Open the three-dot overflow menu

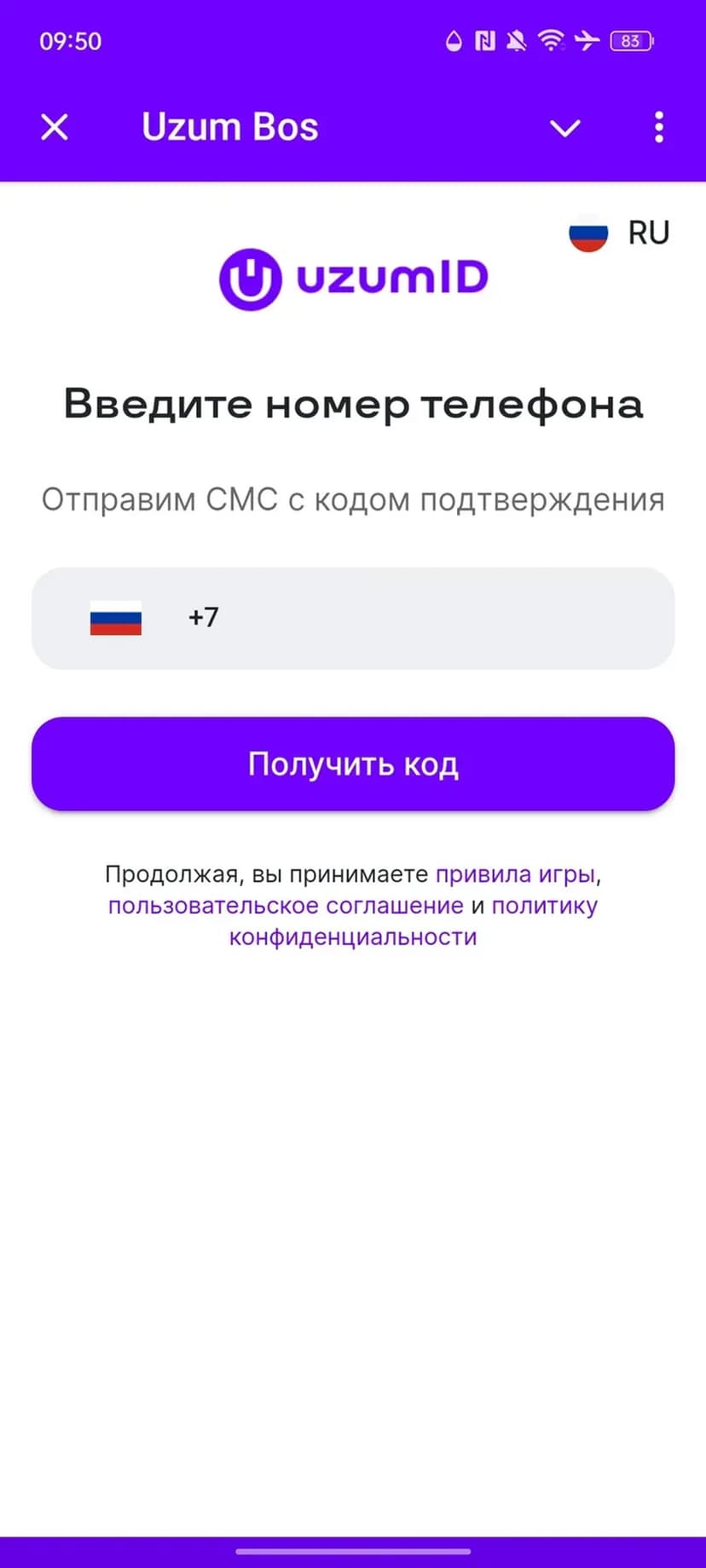point(658,128)
